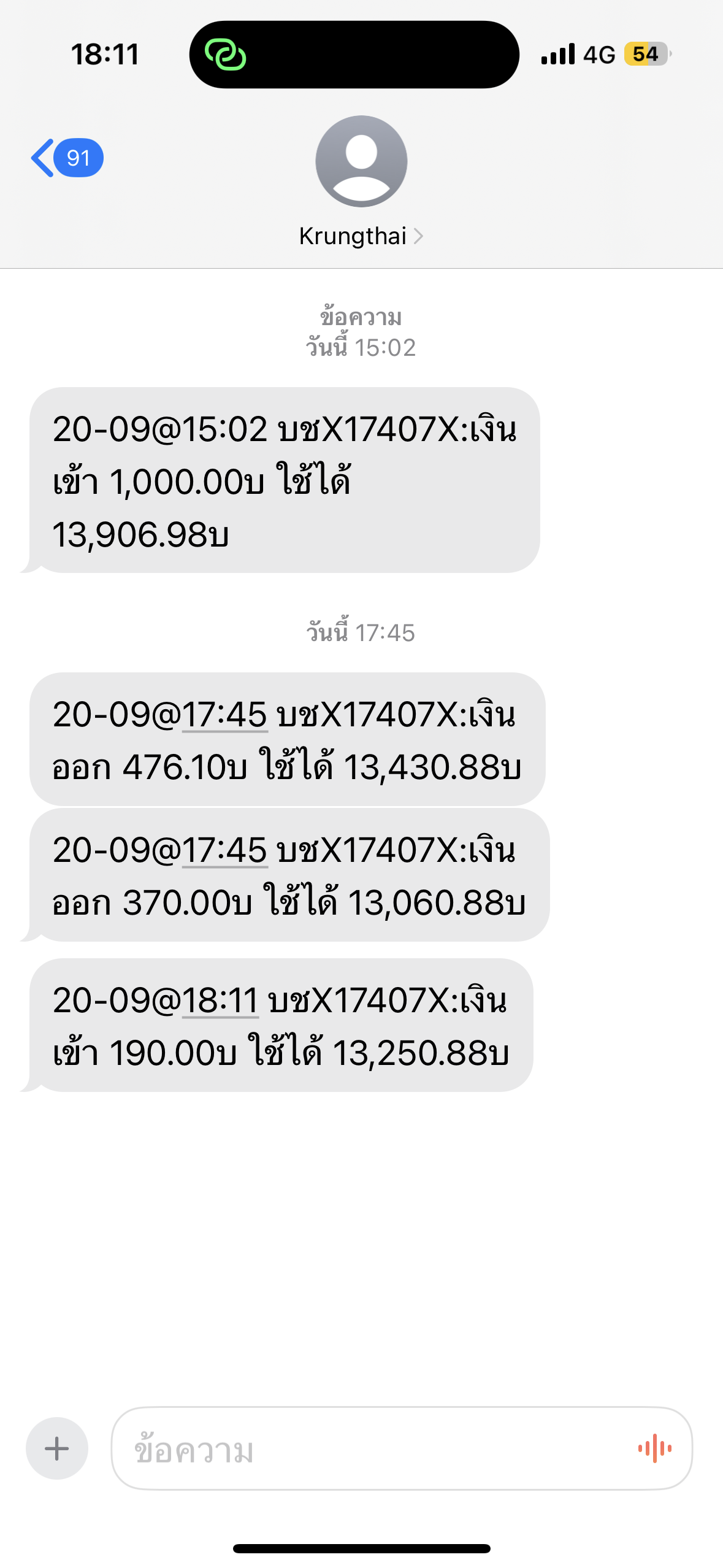This screenshot has height=1568, width=723.
Task: Tap the 17:45 link in the 370.00 message
Action: pos(224,850)
